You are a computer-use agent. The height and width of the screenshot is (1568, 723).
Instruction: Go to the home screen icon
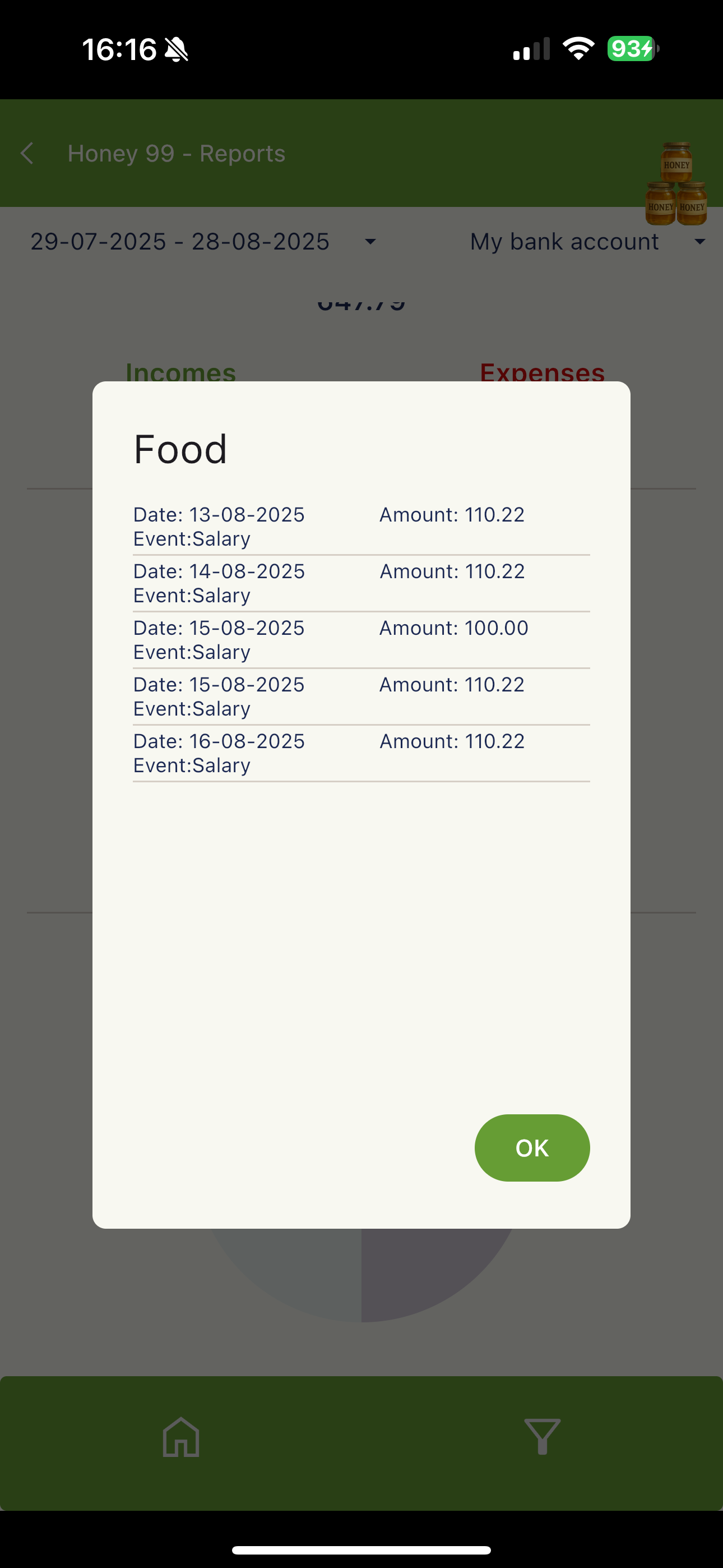[180, 1437]
